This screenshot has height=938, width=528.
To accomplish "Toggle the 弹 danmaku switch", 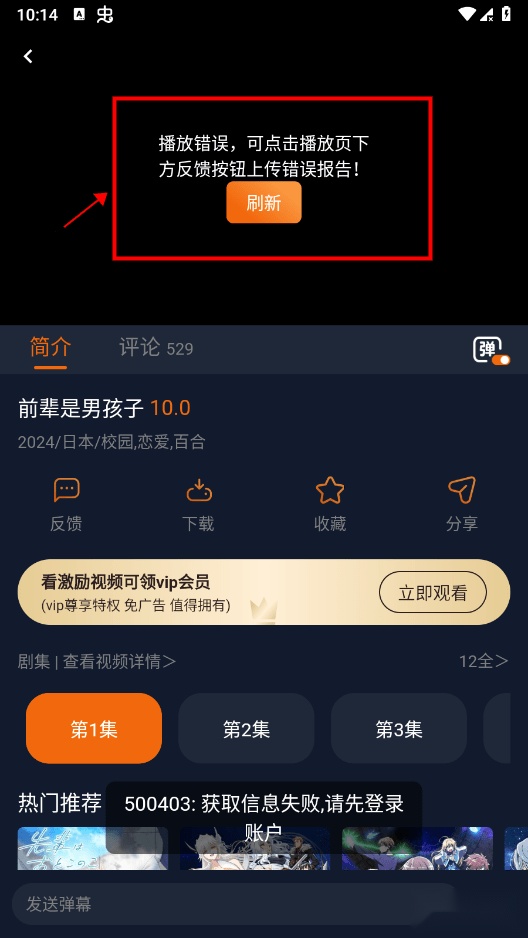I will [x=492, y=351].
